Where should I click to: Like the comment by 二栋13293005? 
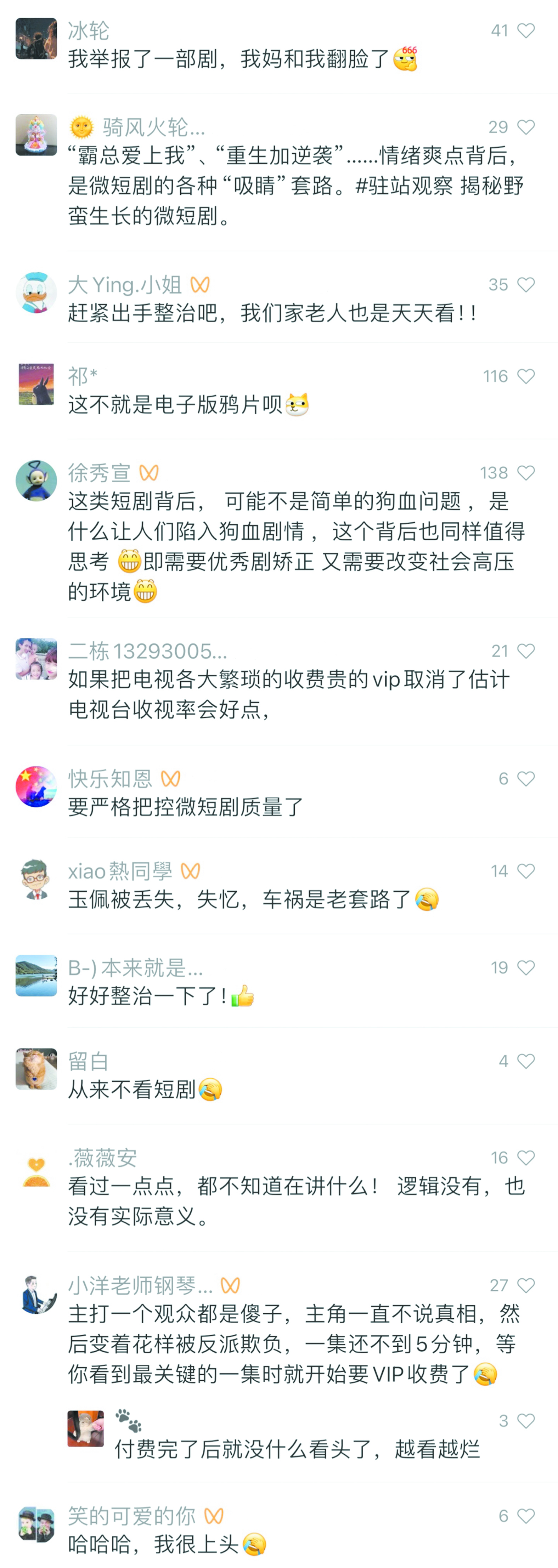coord(525,651)
